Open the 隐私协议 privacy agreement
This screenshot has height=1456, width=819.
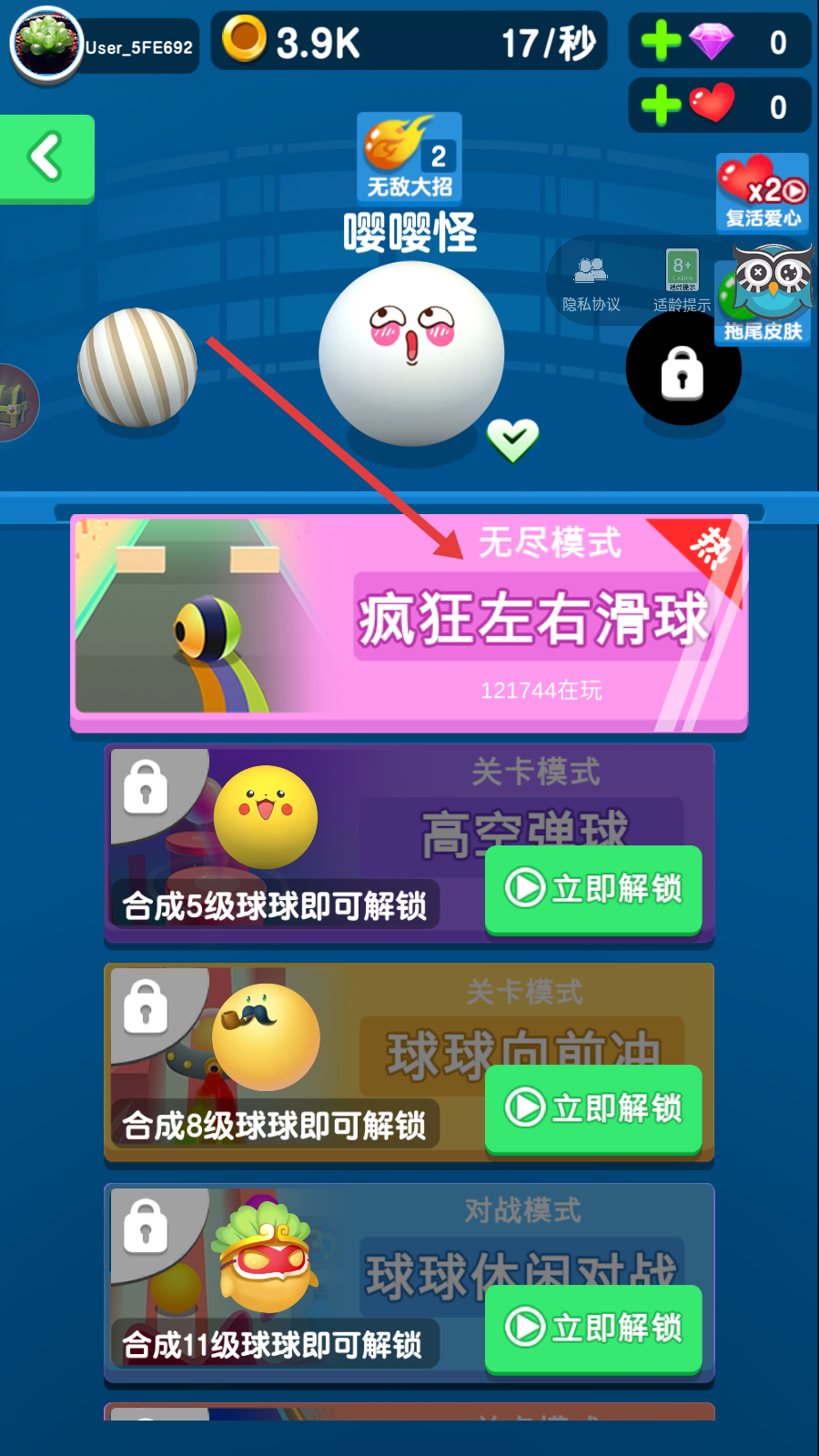point(591,284)
